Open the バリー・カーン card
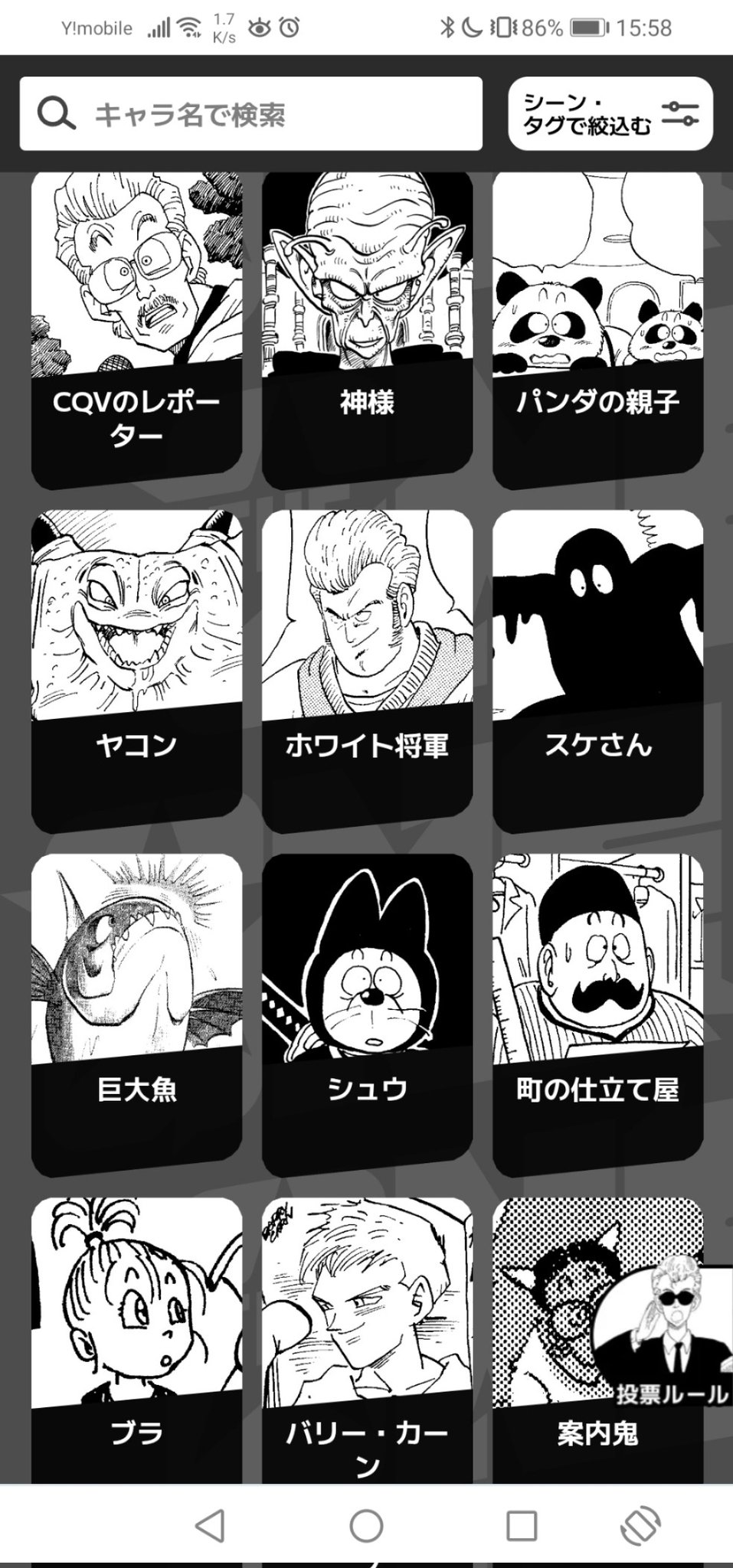The image size is (733, 1568). point(367,1340)
